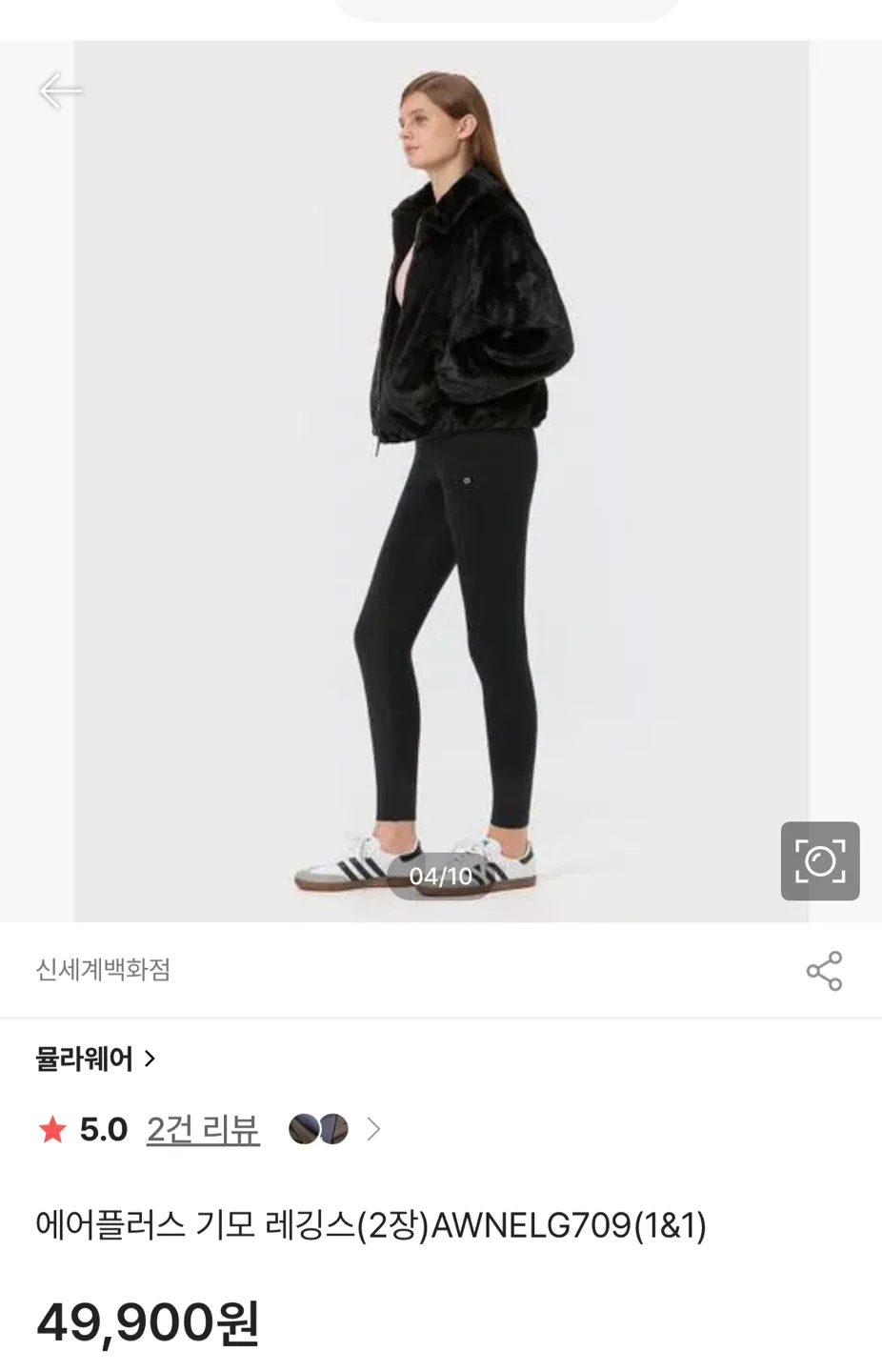Viewport: 882px width, 1372px height.
Task: View review photos via the chevron
Action: [x=374, y=1130]
